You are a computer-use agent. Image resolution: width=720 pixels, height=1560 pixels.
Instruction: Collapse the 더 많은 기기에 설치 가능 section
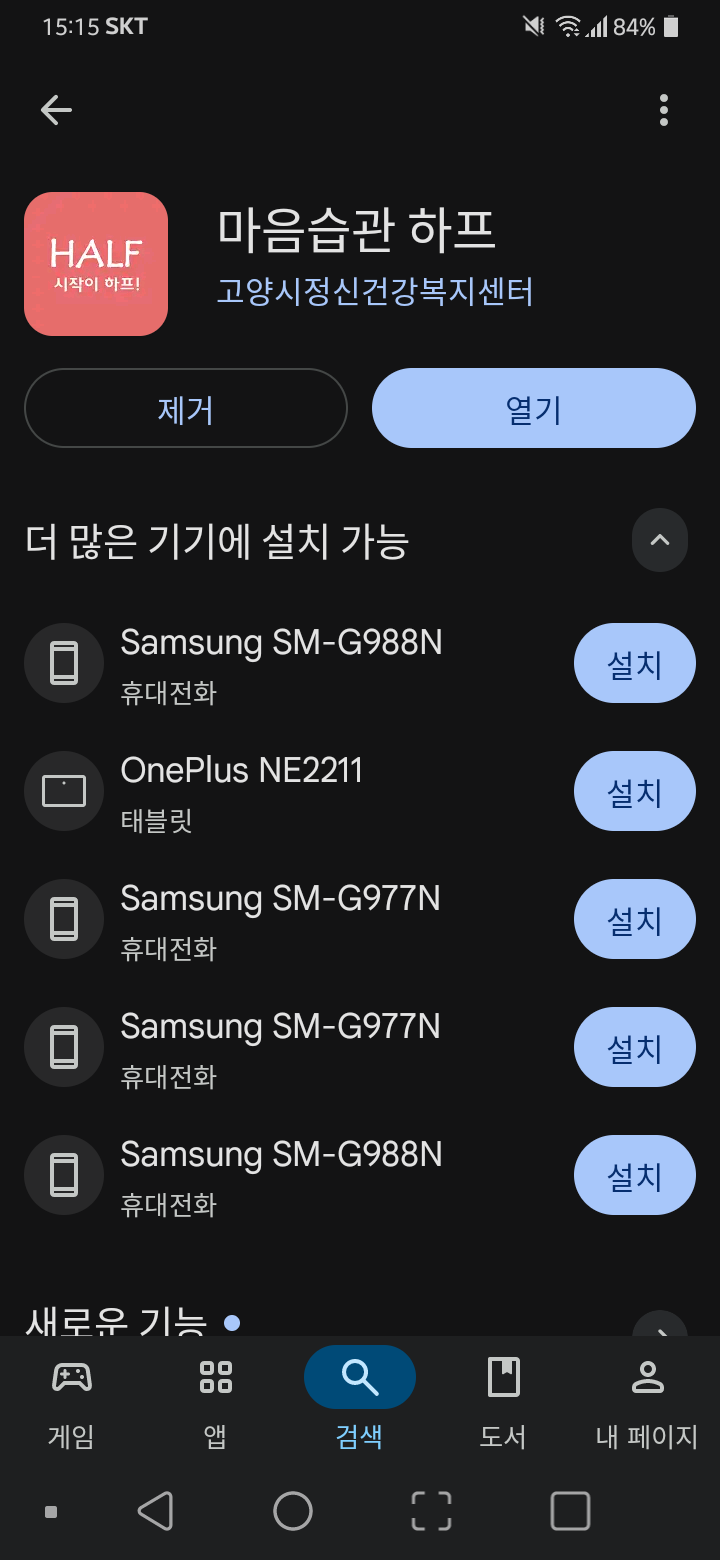point(660,540)
